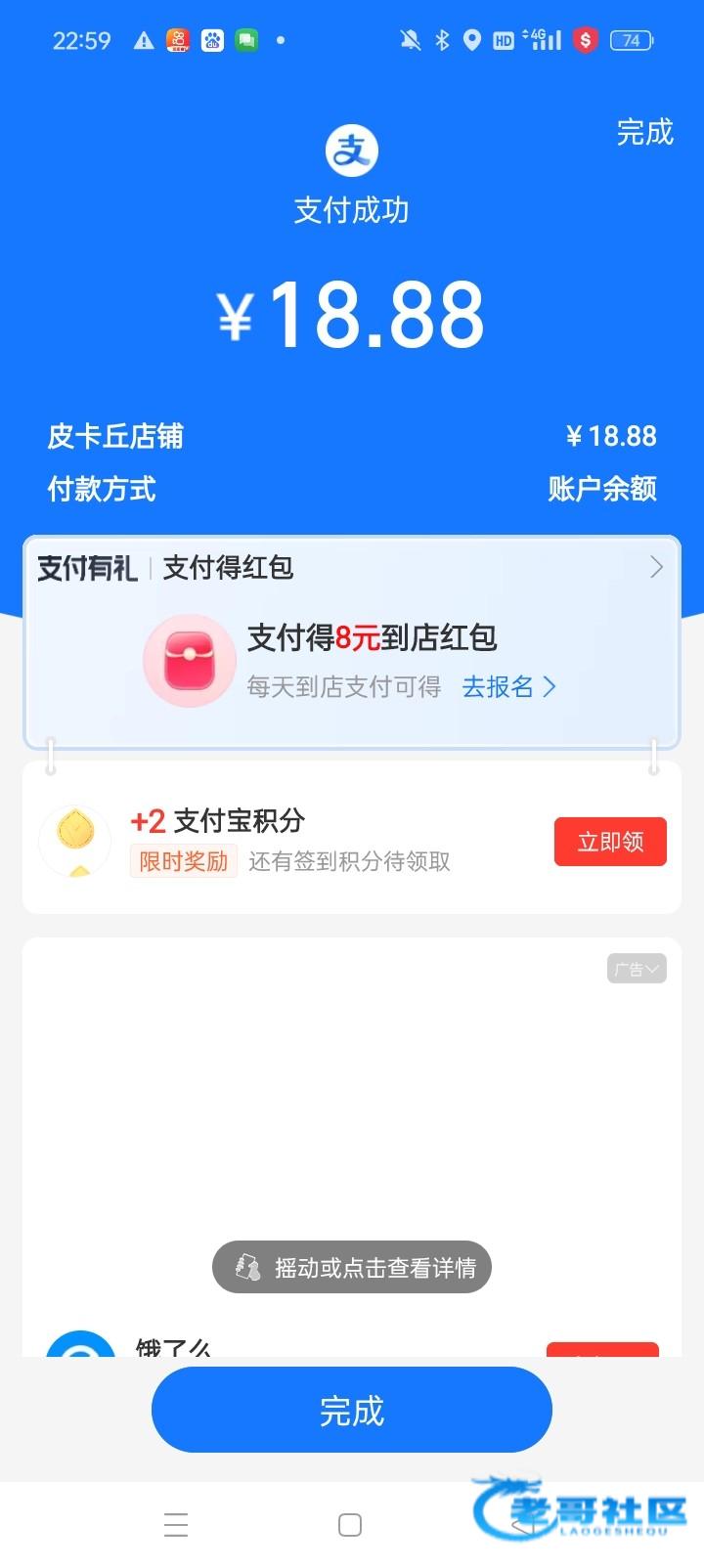
Task: Open the 去报名 link for the red packet
Action: pos(508,686)
